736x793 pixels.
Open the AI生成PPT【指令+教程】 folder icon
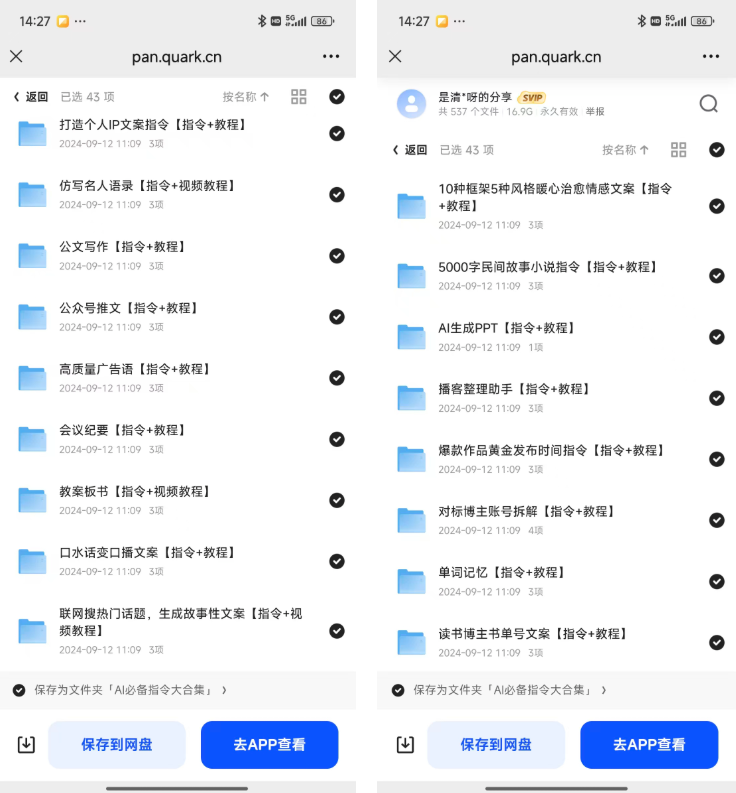tap(412, 336)
